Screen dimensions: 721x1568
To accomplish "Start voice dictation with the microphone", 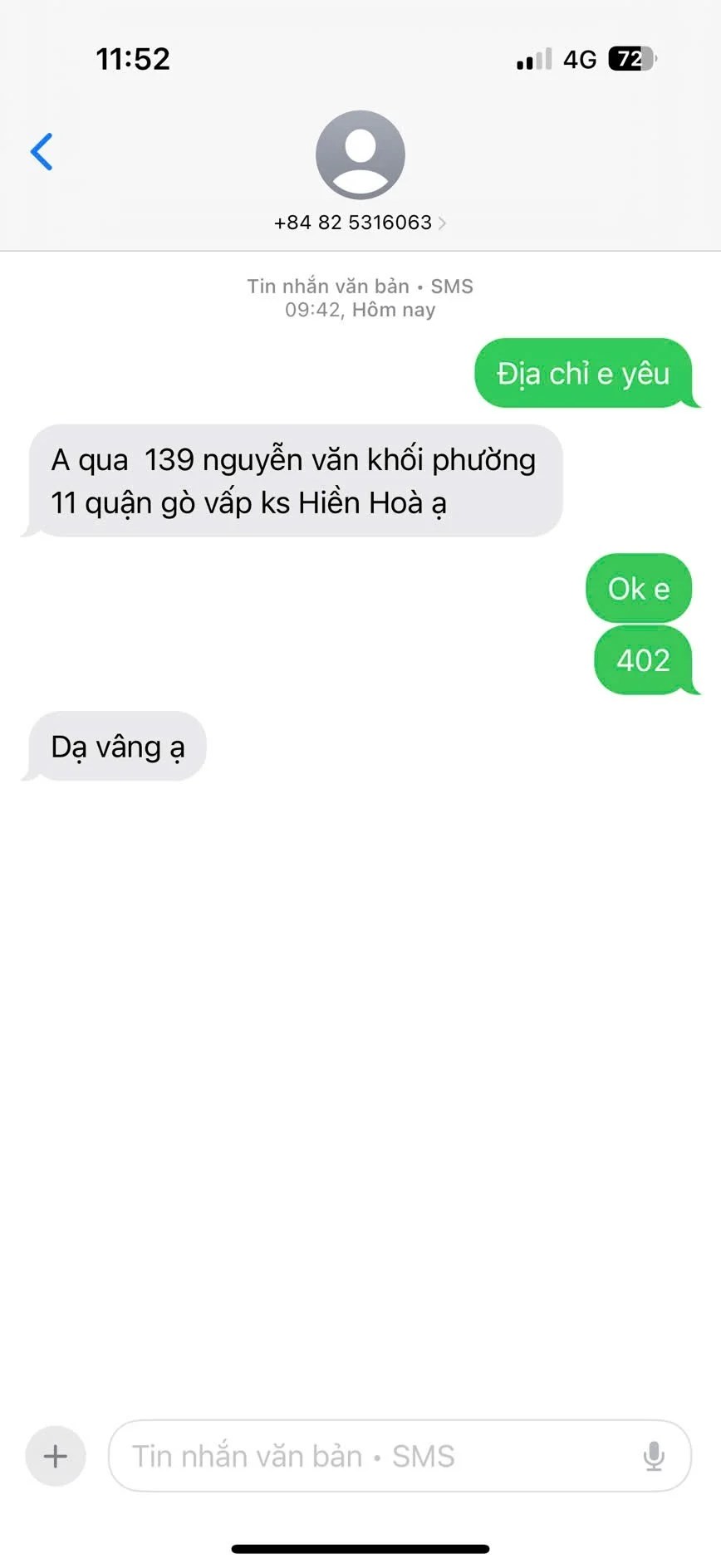I will 654,1456.
